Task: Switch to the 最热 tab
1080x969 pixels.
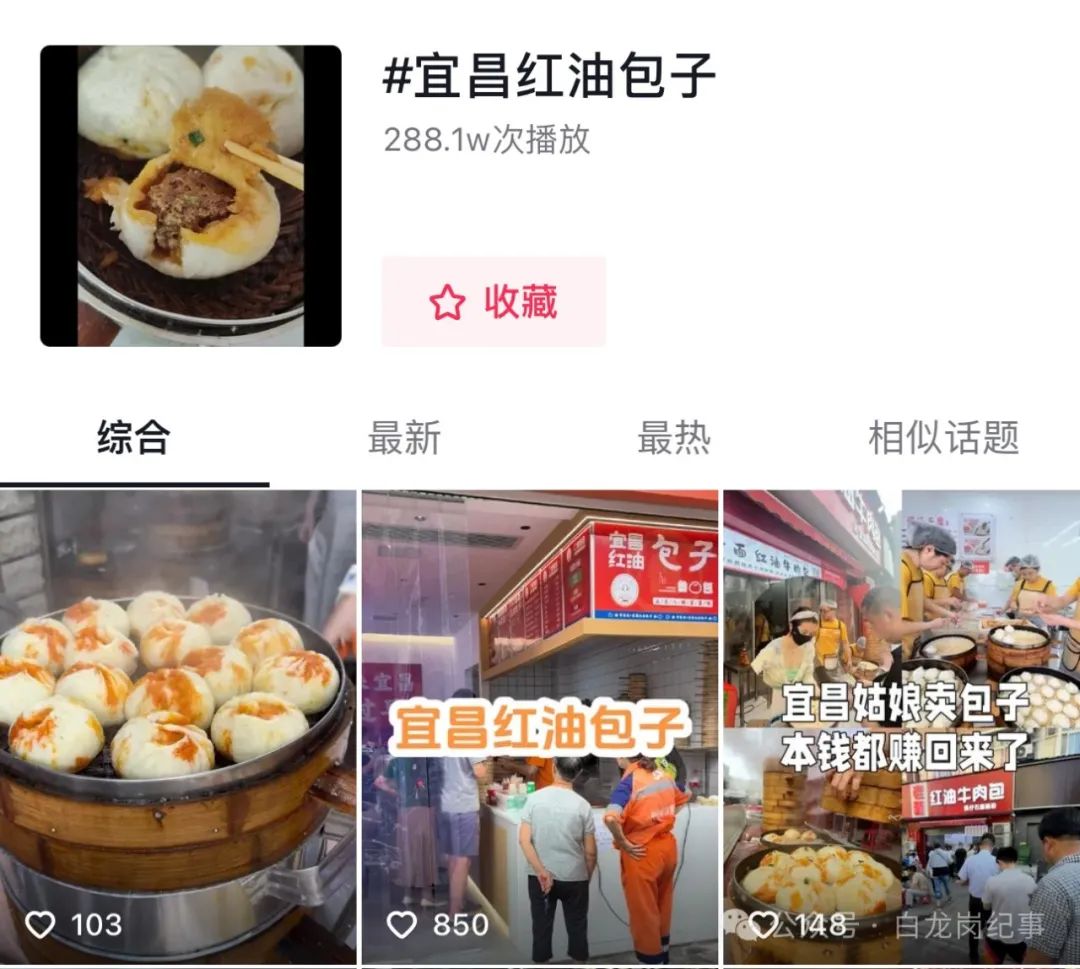Action: (674, 438)
